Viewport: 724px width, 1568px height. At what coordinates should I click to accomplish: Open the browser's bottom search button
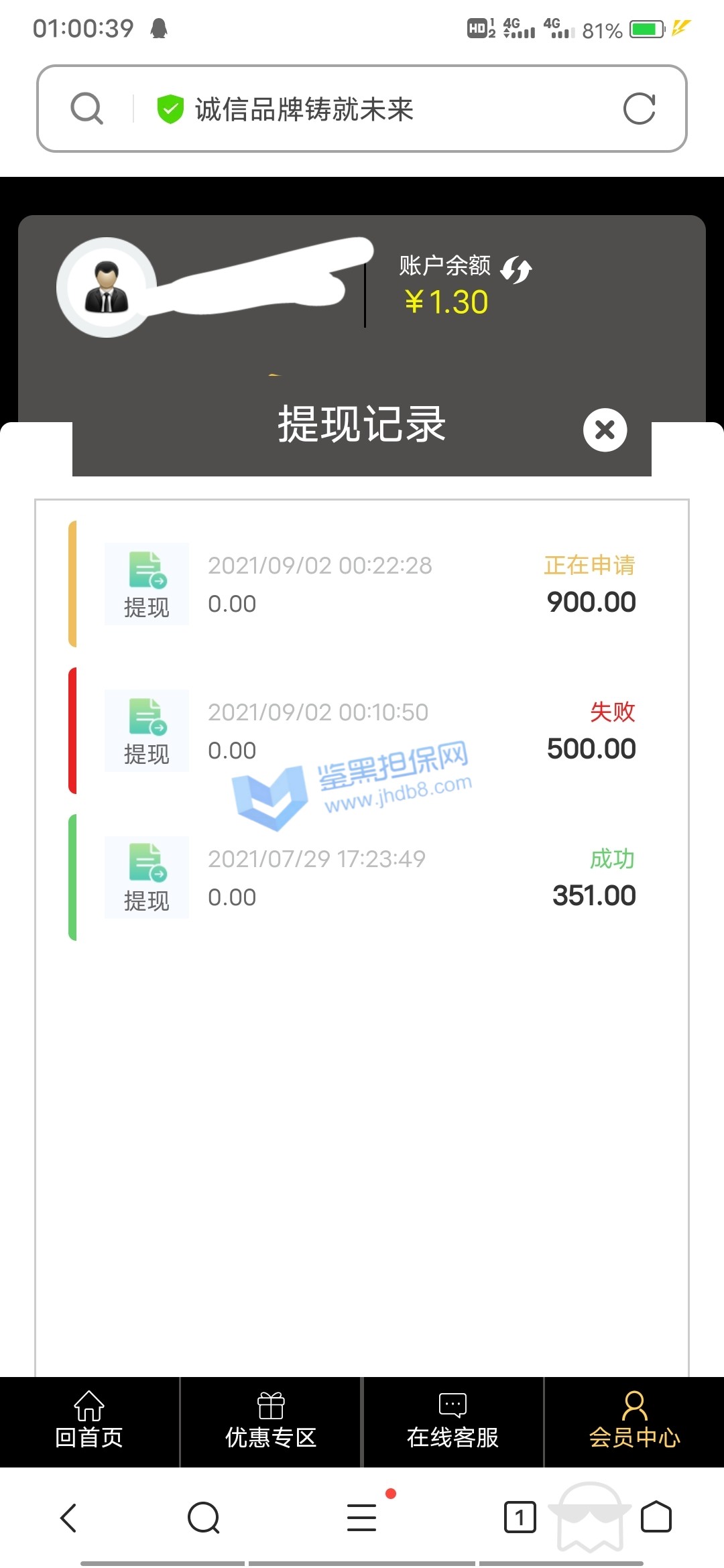click(204, 1518)
